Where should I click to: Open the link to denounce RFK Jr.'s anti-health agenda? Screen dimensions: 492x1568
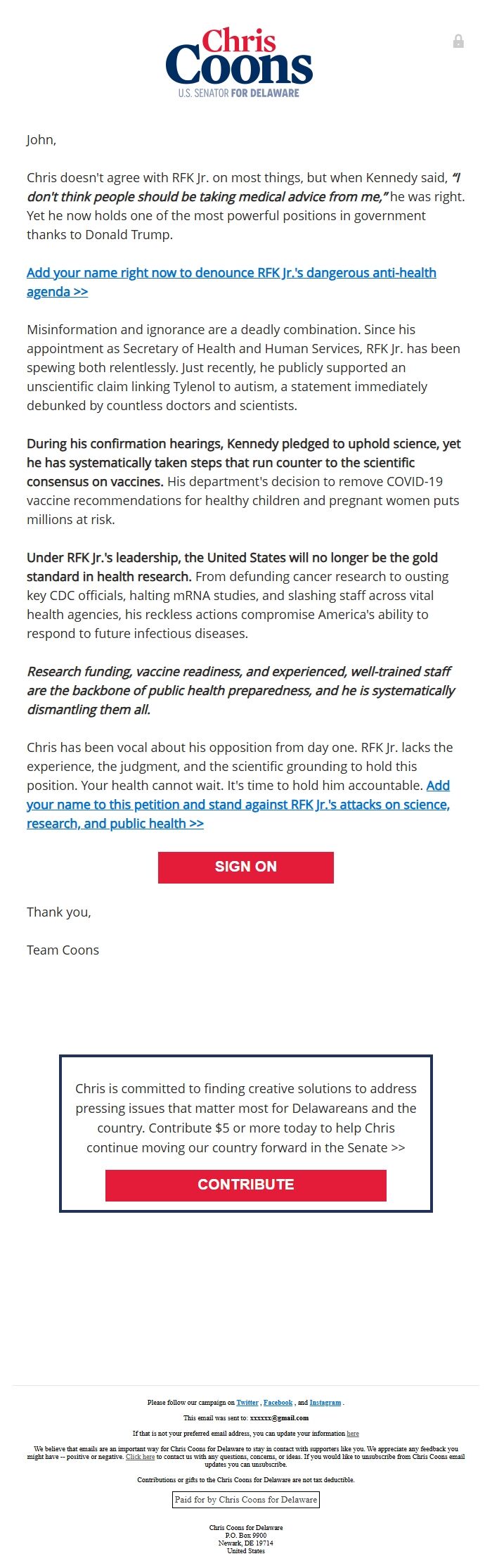tap(231, 273)
